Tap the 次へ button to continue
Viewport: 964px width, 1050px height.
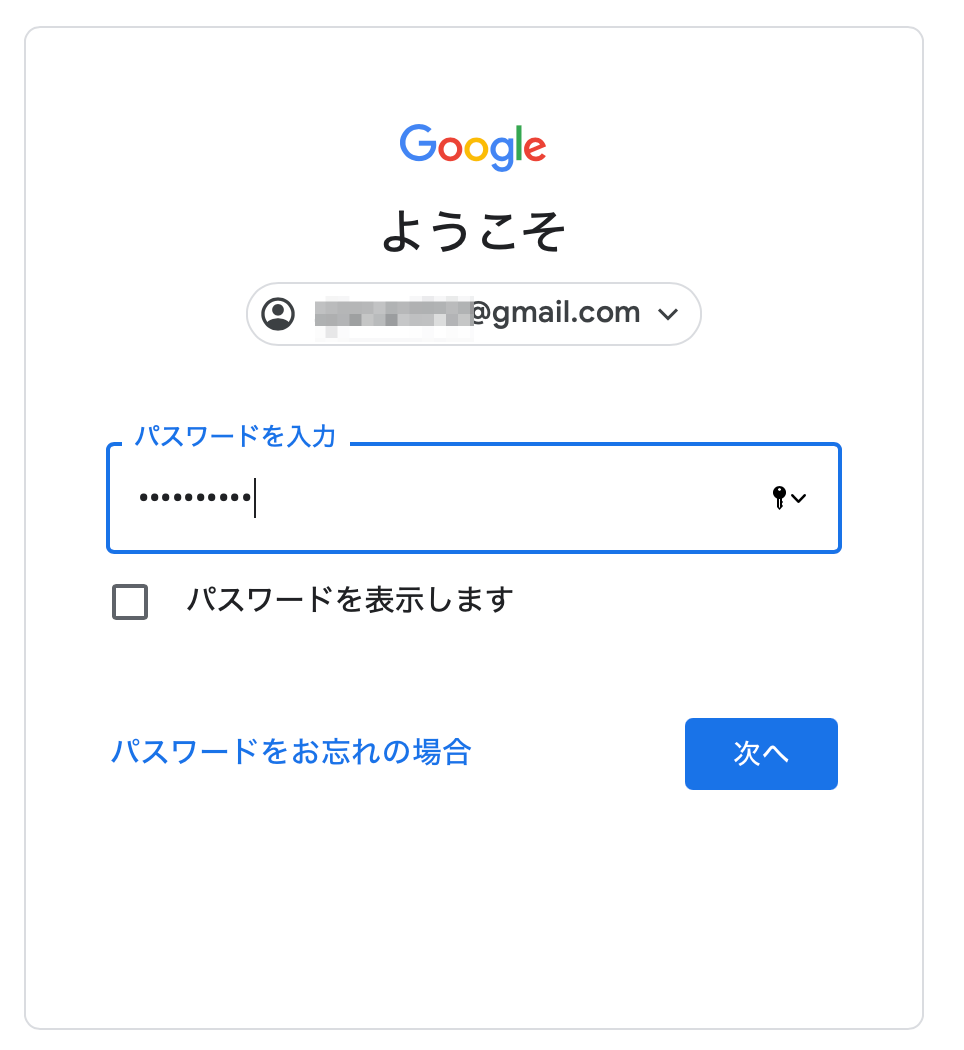[x=761, y=754]
